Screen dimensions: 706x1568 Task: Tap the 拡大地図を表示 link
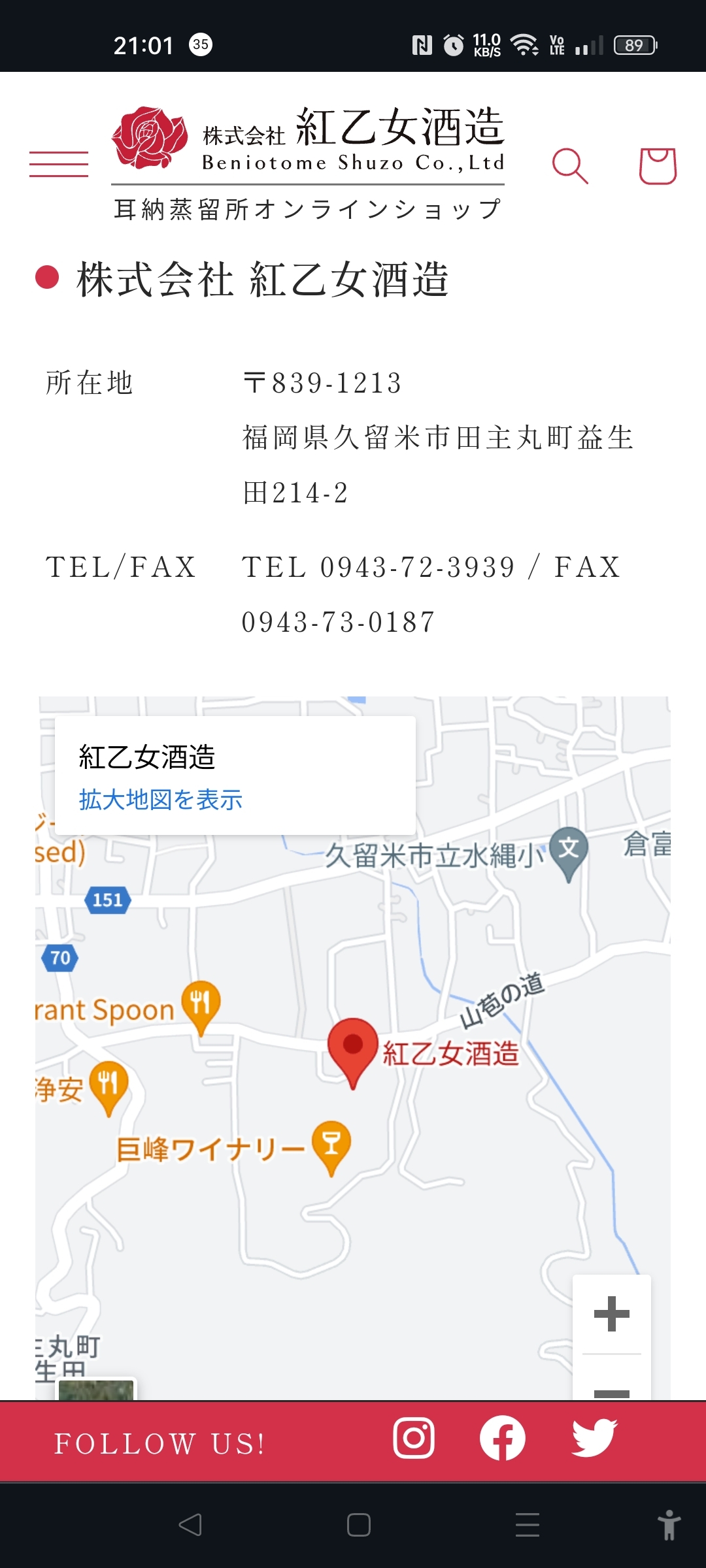[x=161, y=800]
